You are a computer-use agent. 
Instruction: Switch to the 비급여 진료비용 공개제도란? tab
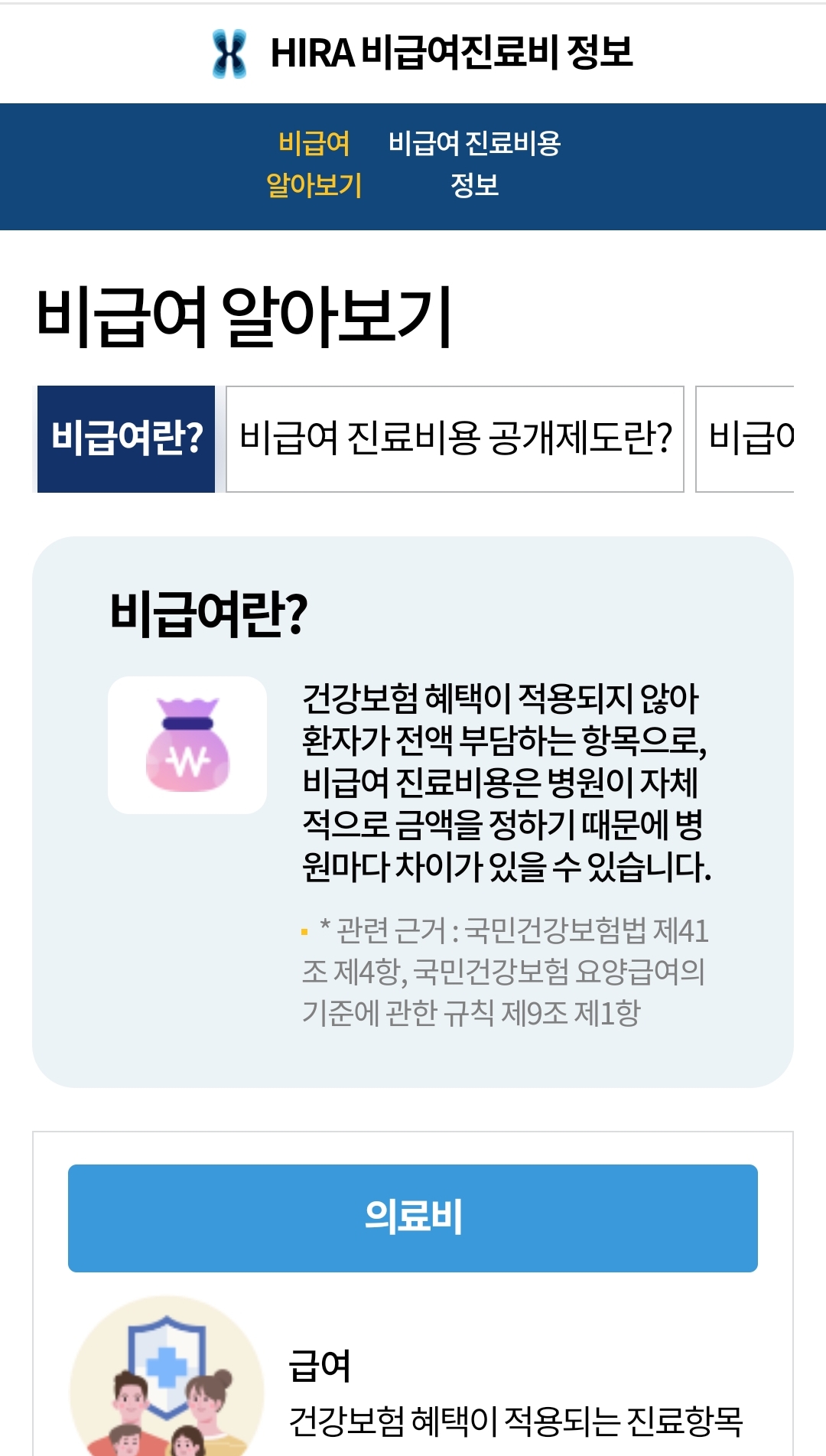click(457, 437)
